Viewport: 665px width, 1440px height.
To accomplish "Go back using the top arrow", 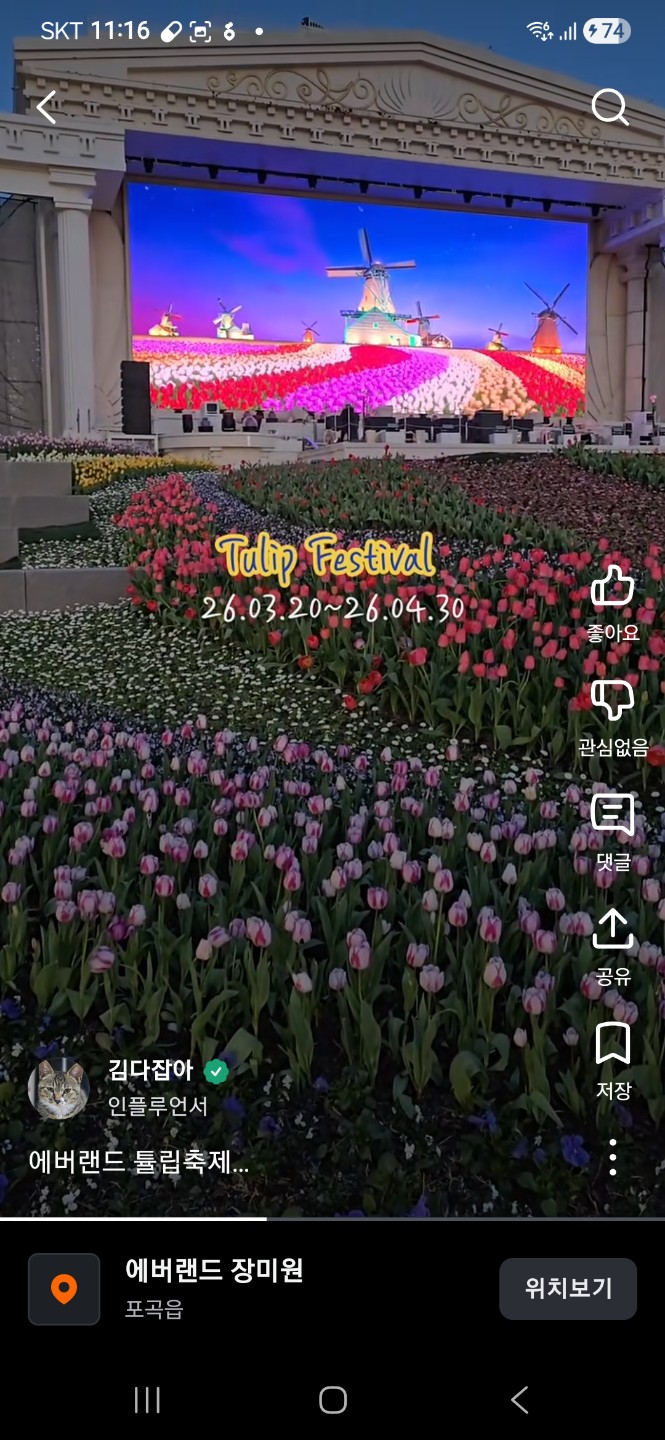I will click(x=47, y=107).
